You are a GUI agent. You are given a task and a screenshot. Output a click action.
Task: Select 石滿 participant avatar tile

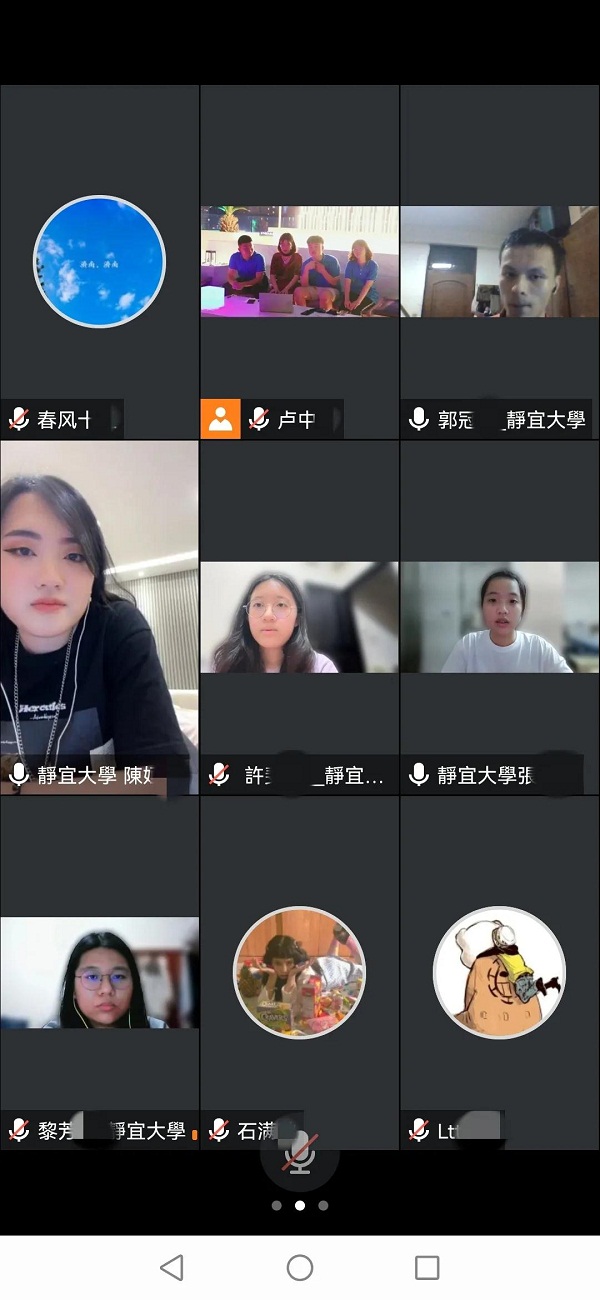[x=300, y=973]
